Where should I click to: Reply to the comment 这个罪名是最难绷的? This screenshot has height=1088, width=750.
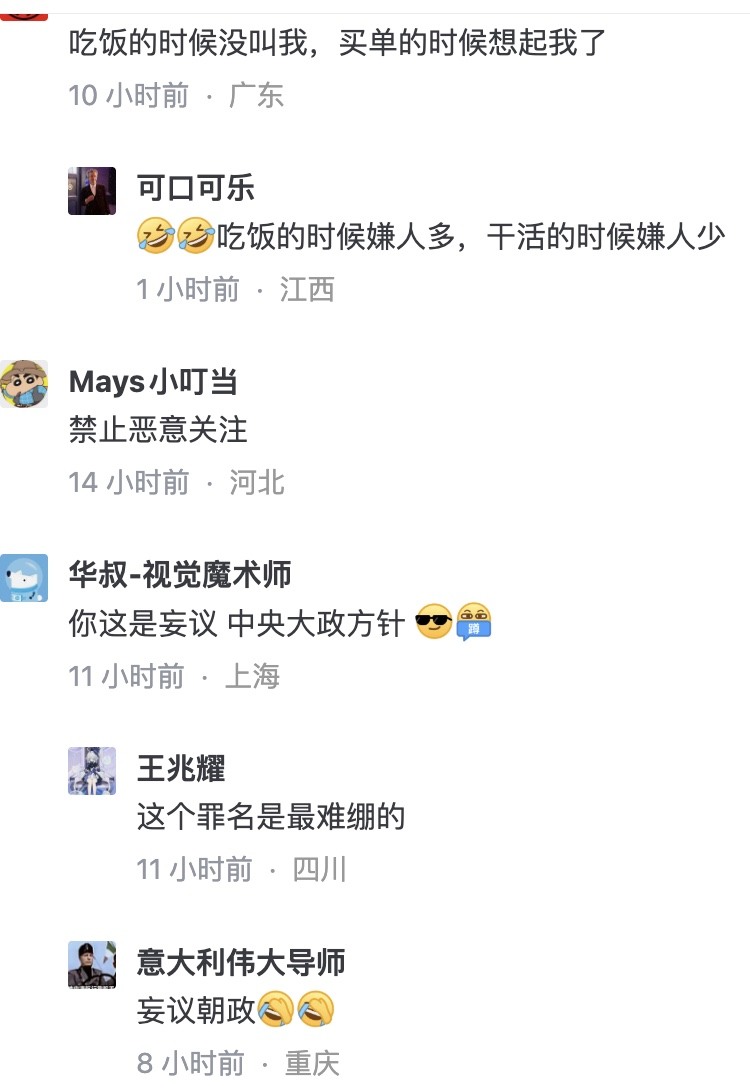coord(270,817)
